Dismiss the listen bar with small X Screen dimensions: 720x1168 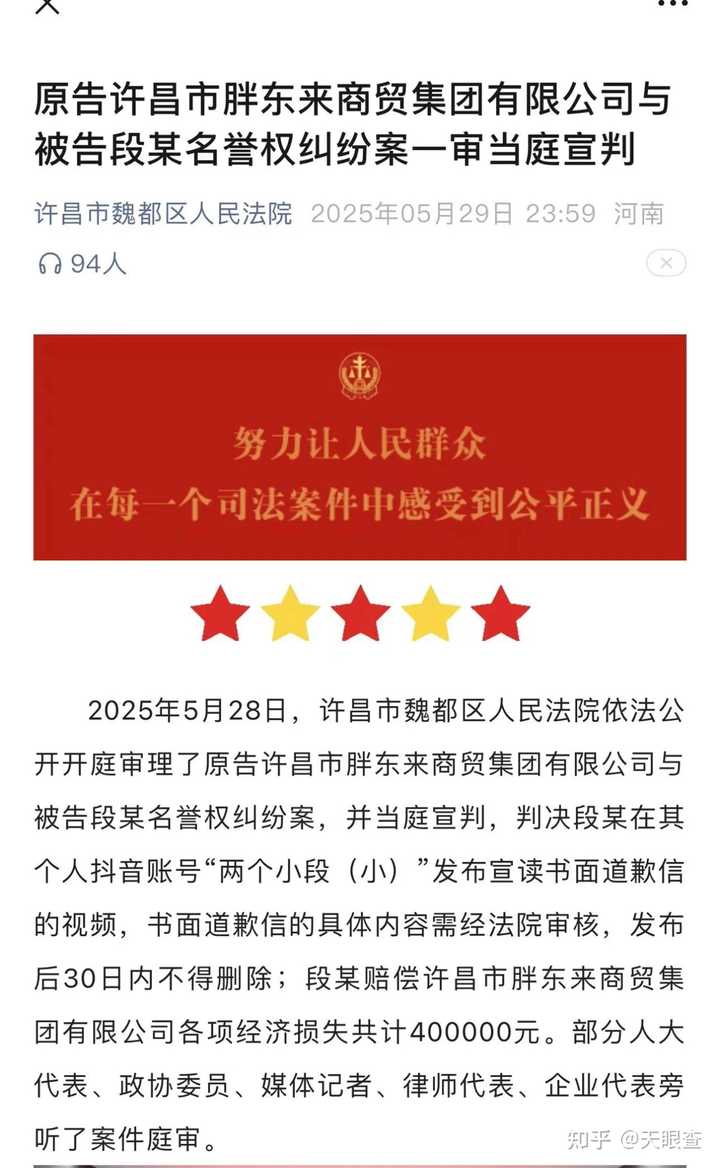click(x=666, y=263)
